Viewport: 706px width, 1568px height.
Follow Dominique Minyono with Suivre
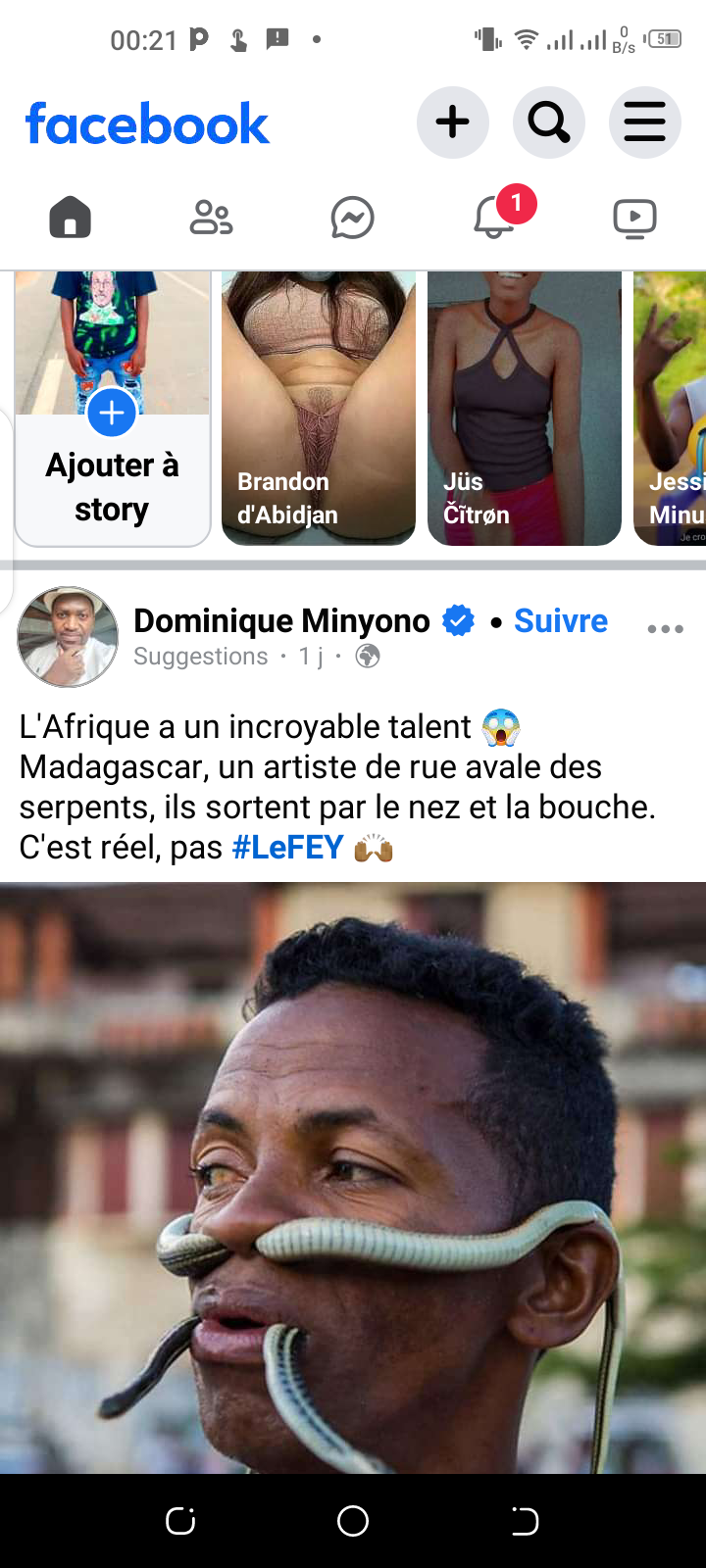click(x=561, y=621)
